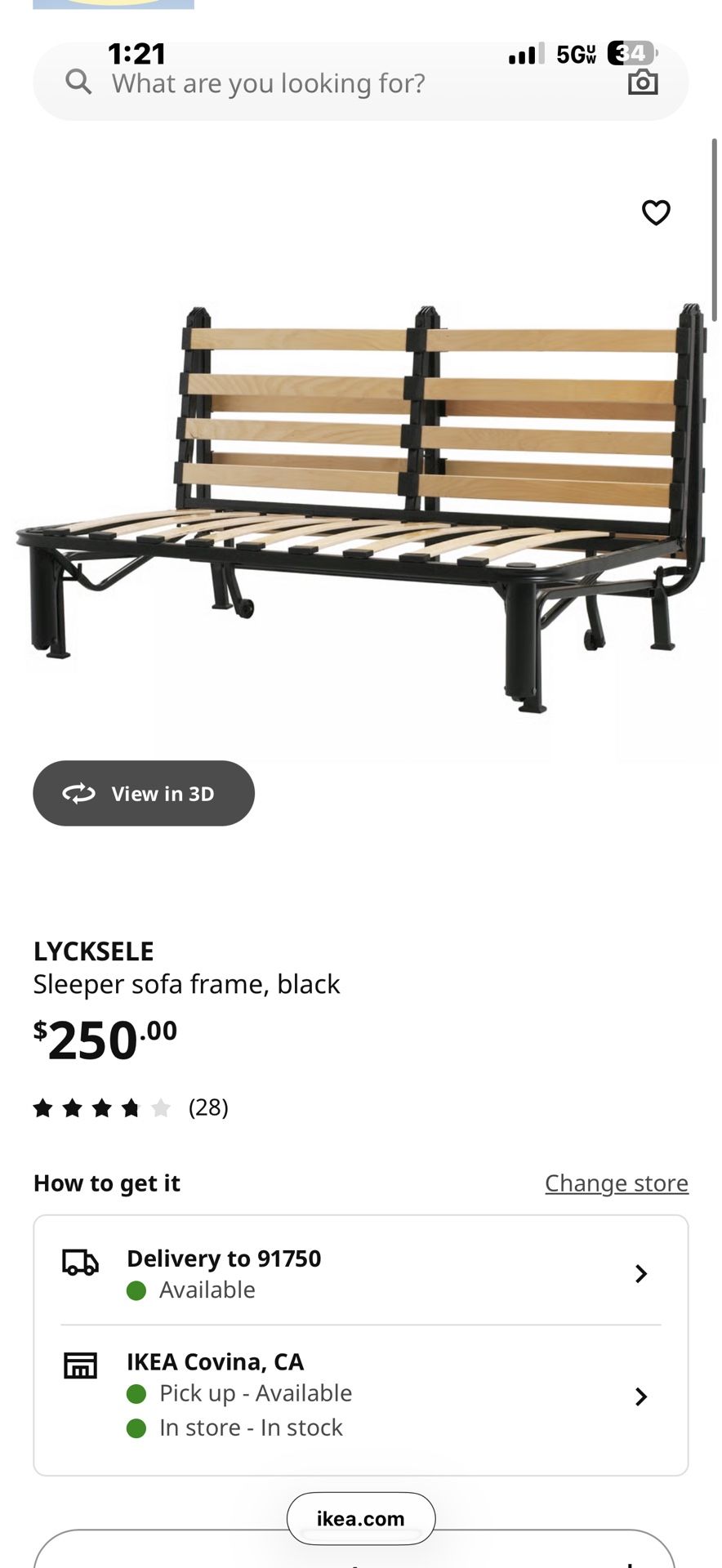Viewport: 722px width, 1568px height.
Task: Expand Delivery to 91750 options via chevron
Action: (642, 1273)
